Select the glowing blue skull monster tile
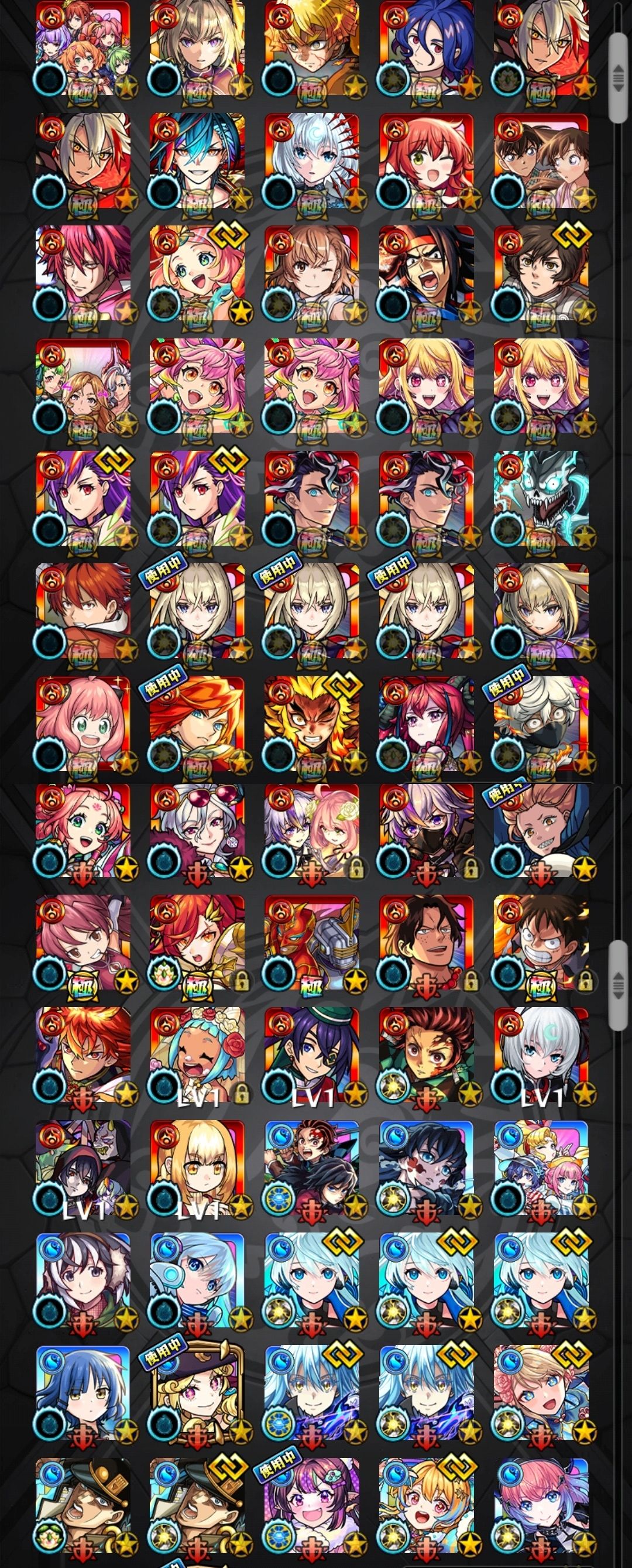632x1568 pixels. (541, 498)
